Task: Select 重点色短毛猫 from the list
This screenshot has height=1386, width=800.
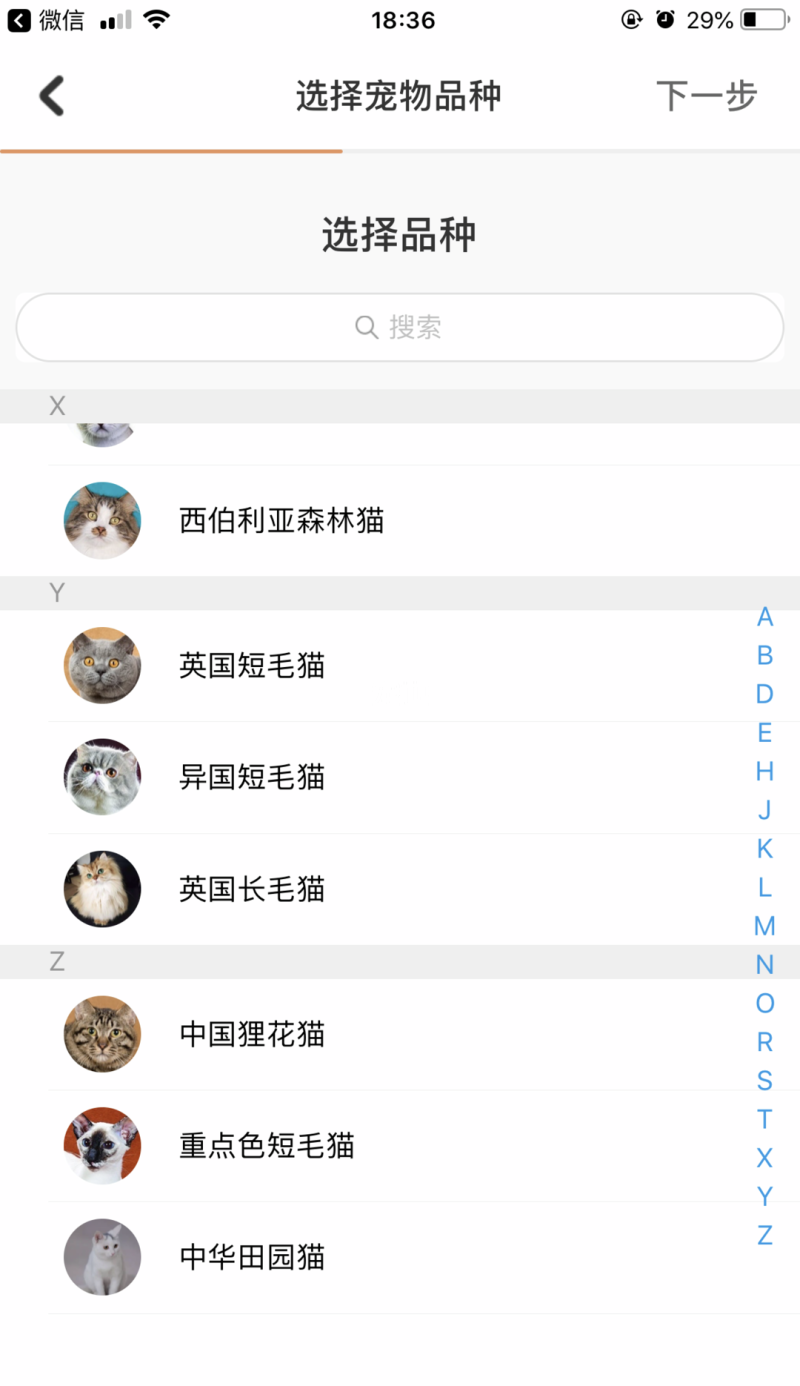Action: pyautogui.click(x=266, y=1145)
